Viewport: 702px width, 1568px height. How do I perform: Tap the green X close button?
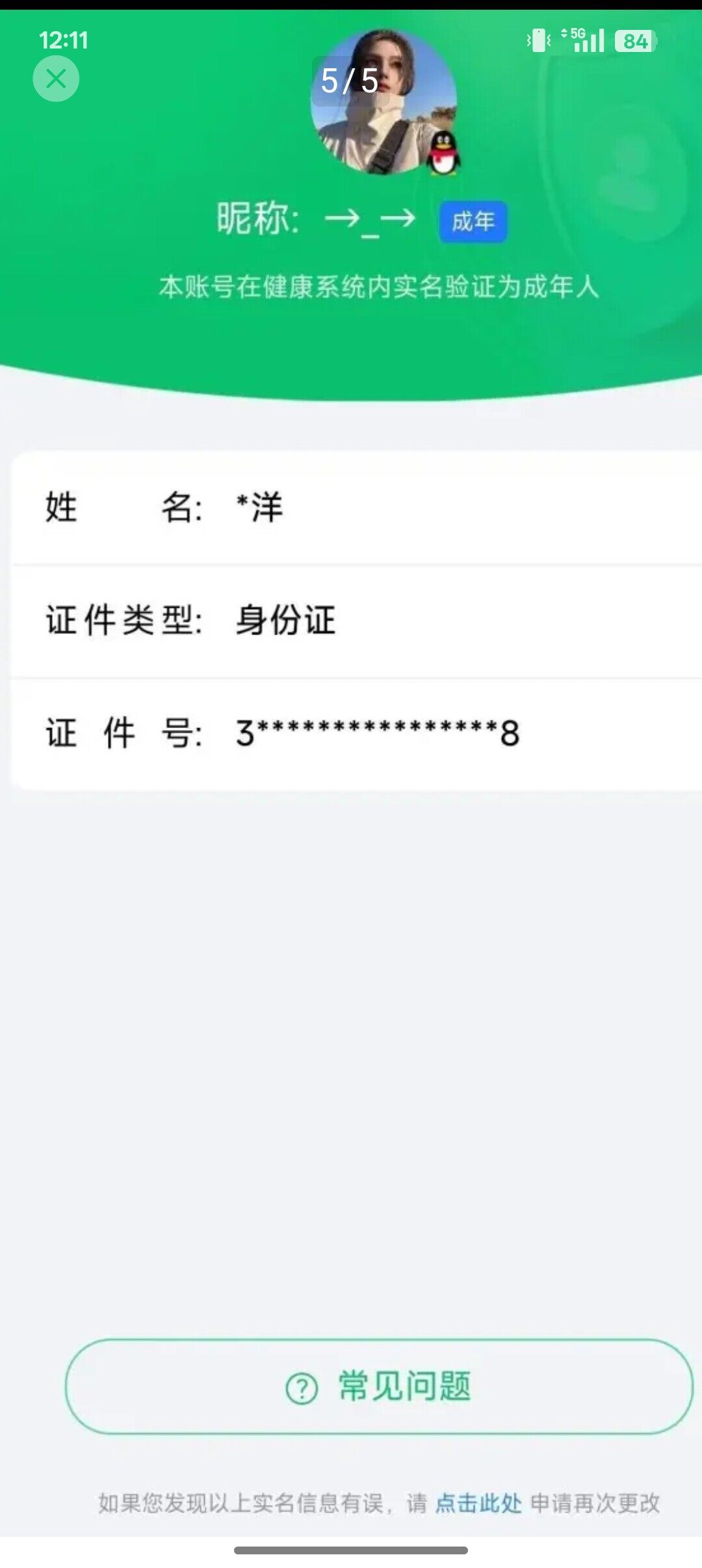pyautogui.click(x=55, y=78)
